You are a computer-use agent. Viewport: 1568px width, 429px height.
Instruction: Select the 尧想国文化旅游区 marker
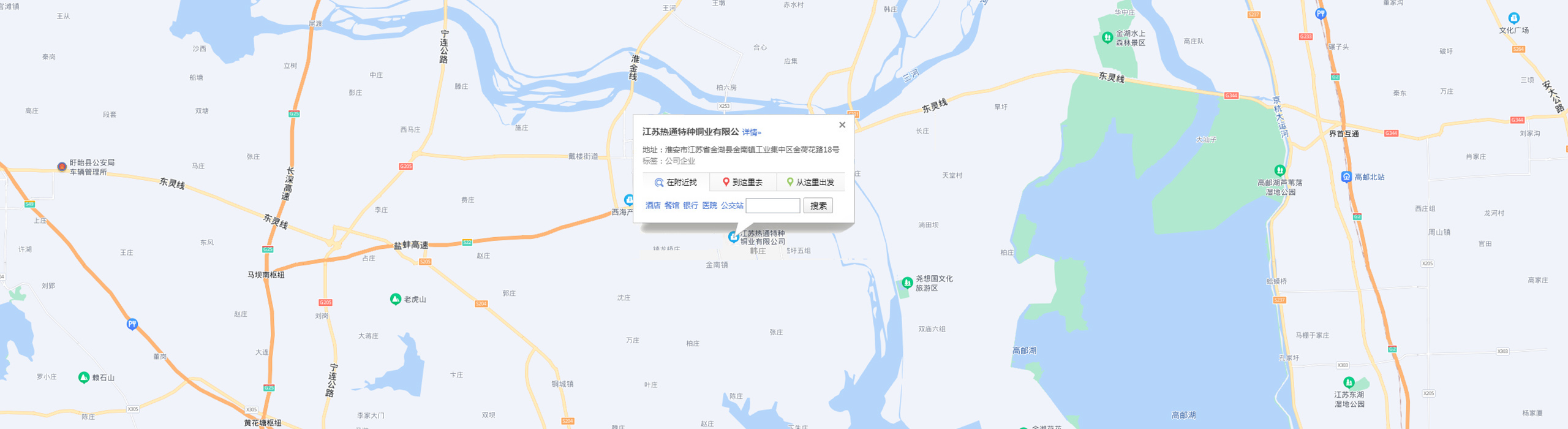click(907, 283)
